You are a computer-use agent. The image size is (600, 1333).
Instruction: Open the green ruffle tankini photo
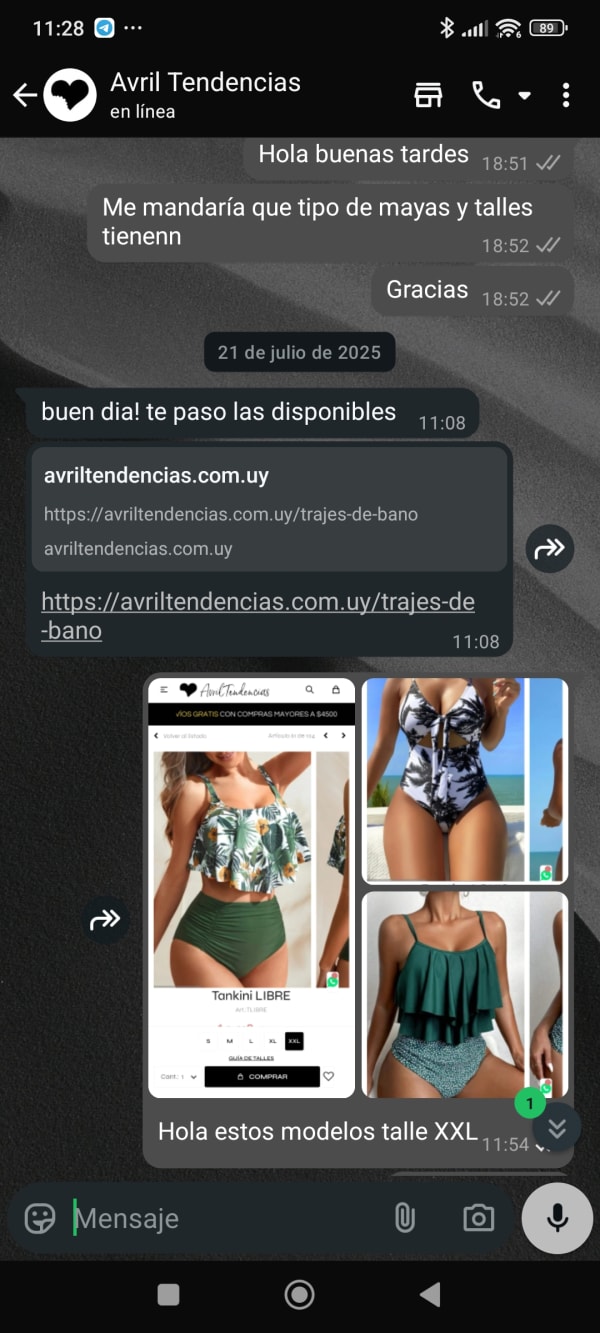coord(464,993)
